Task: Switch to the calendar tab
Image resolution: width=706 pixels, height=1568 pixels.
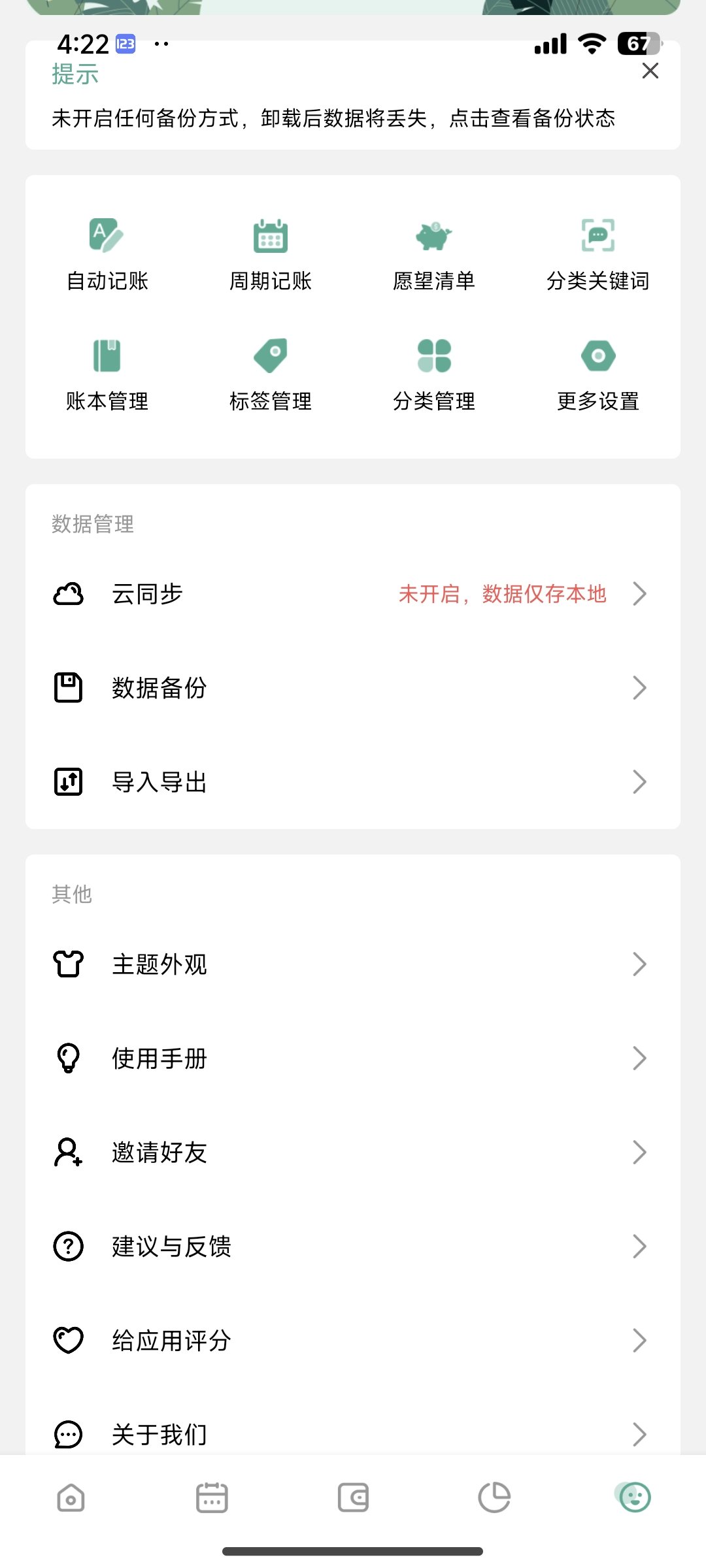Action: click(212, 1497)
